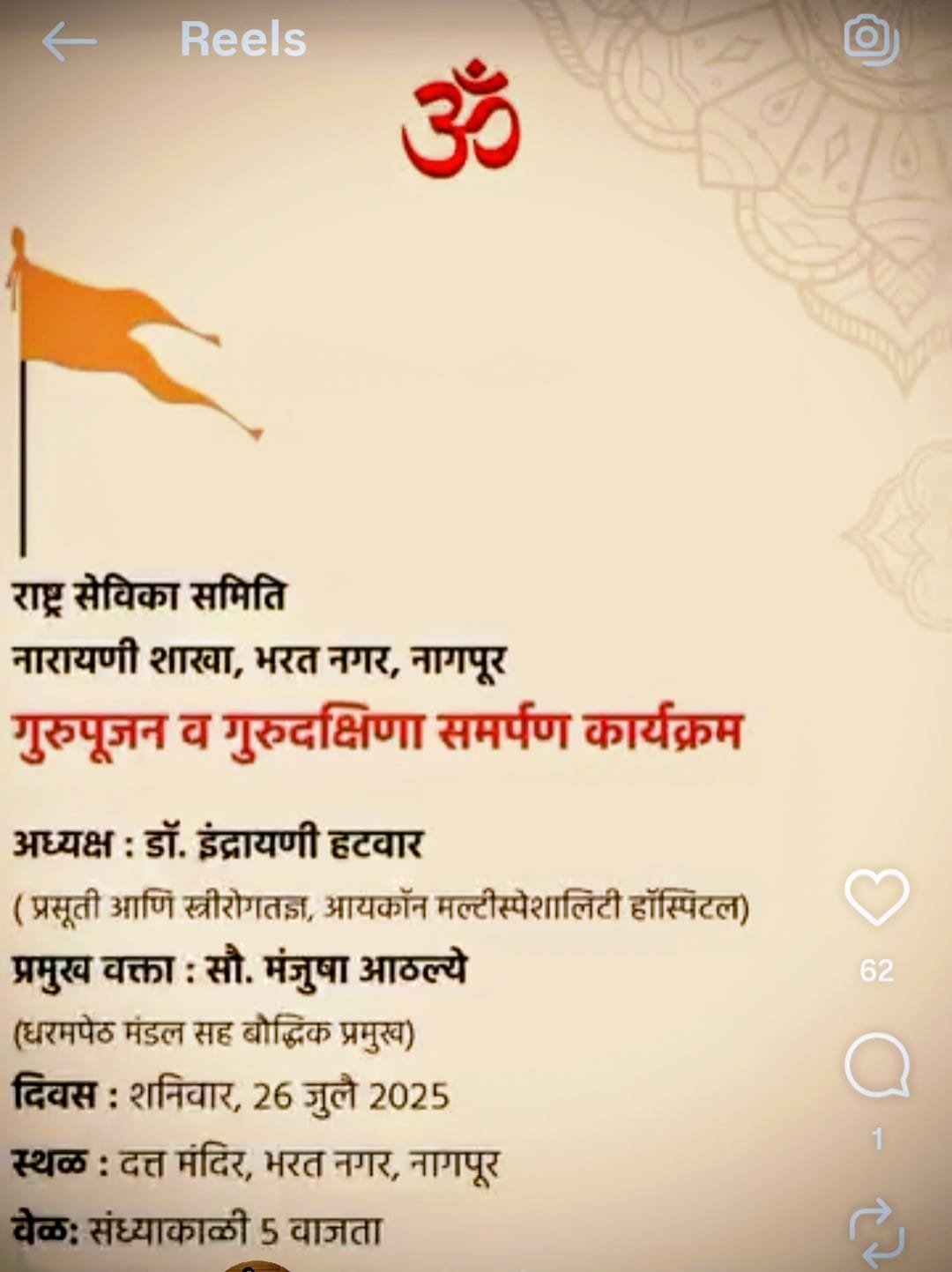
Task: Open the comments on this reel
Action: [x=876, y=1065]
